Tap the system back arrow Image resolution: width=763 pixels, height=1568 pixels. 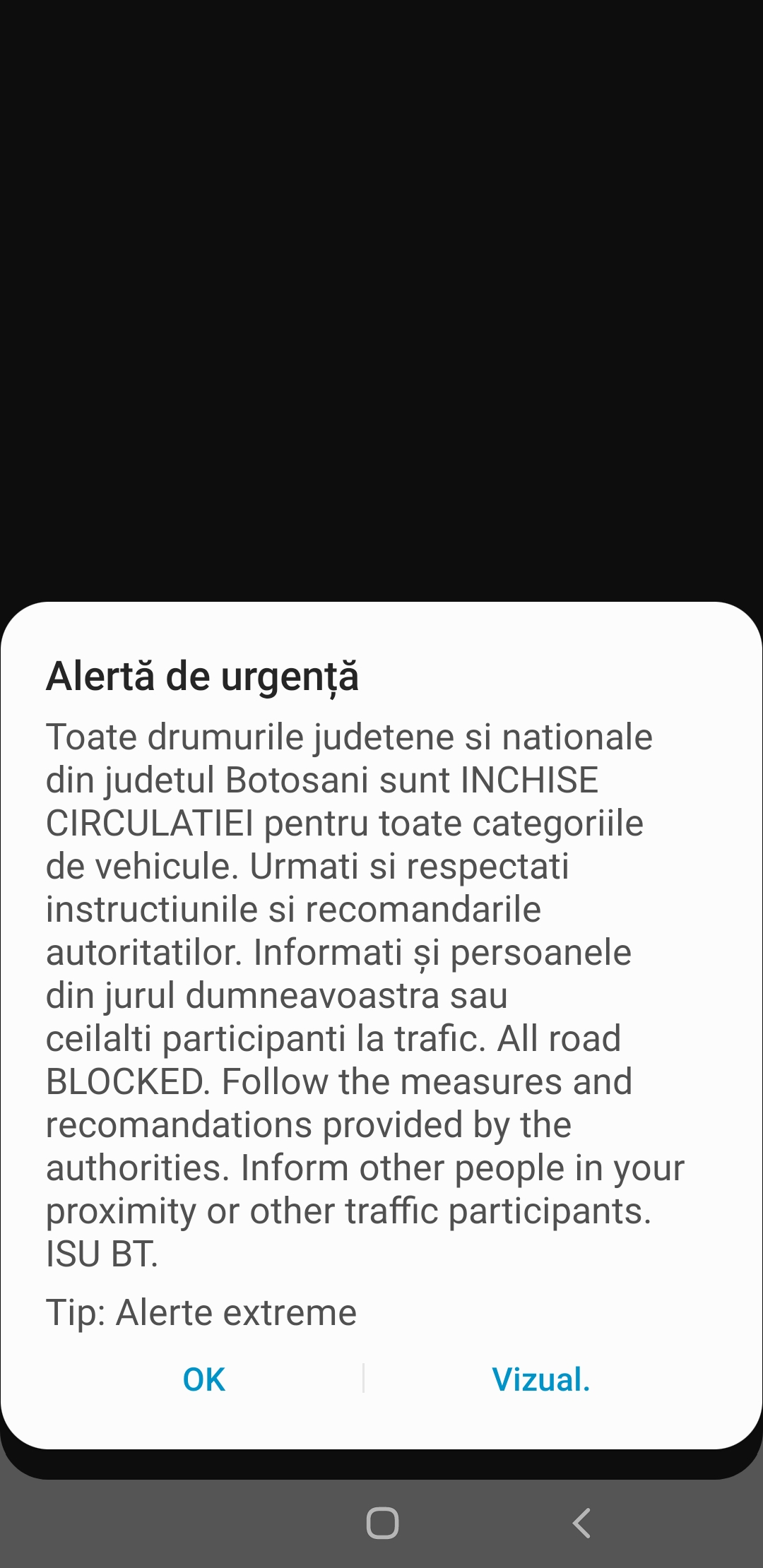coord(581,1523)
